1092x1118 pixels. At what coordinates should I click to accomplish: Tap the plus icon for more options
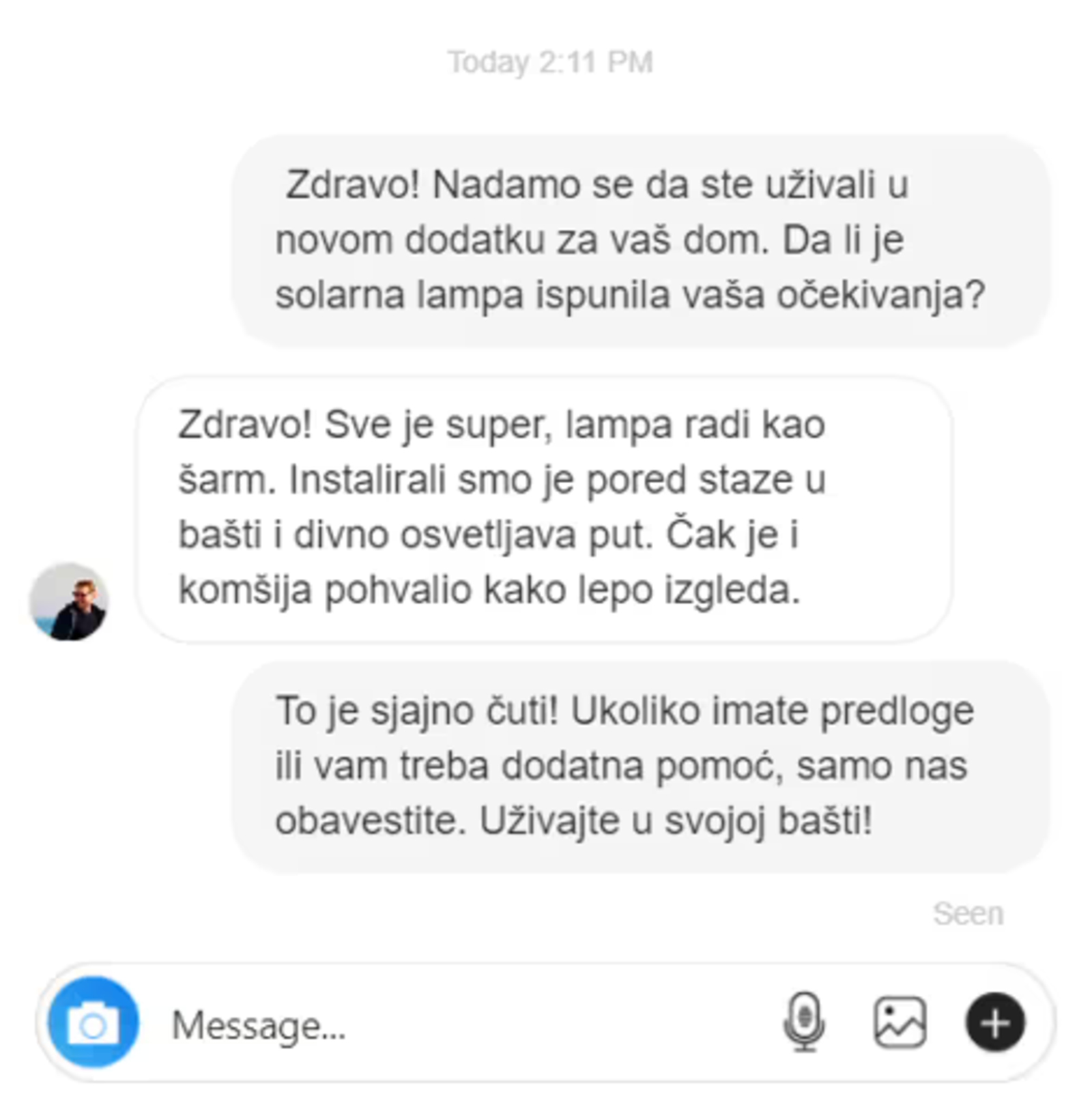994,1022
